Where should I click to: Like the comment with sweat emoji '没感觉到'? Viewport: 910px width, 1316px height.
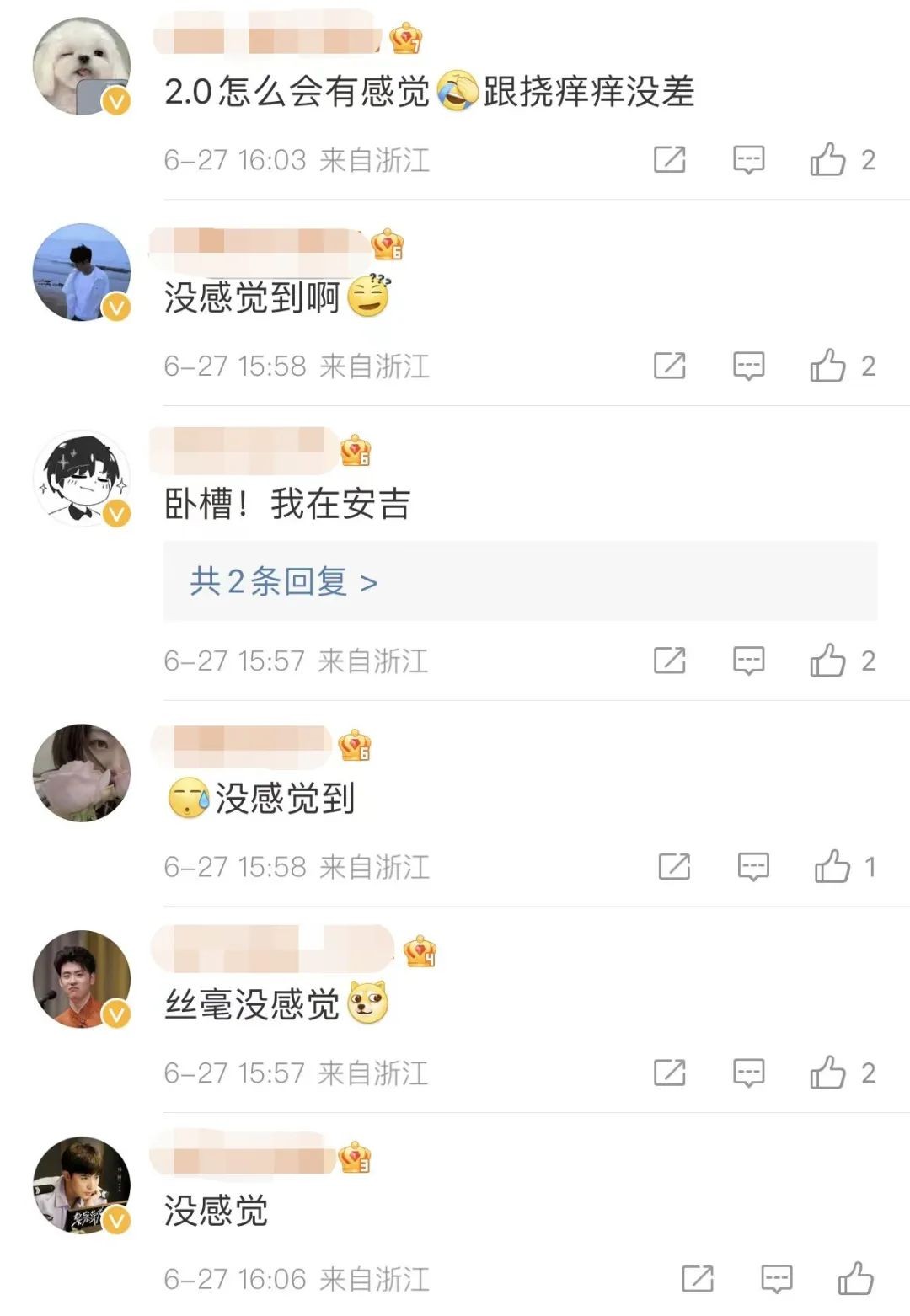point(832,866)
